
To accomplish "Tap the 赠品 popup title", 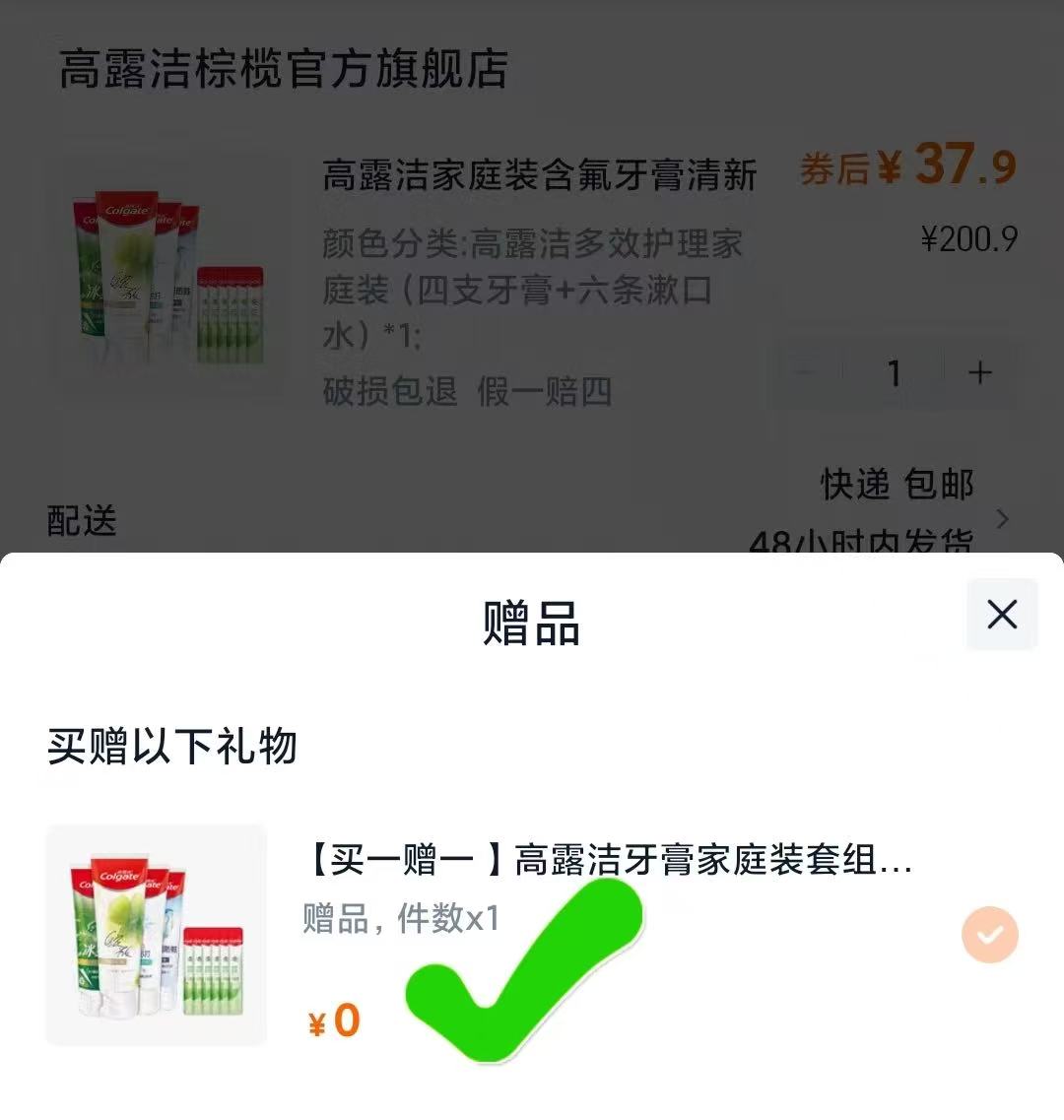I will point(531,623).
